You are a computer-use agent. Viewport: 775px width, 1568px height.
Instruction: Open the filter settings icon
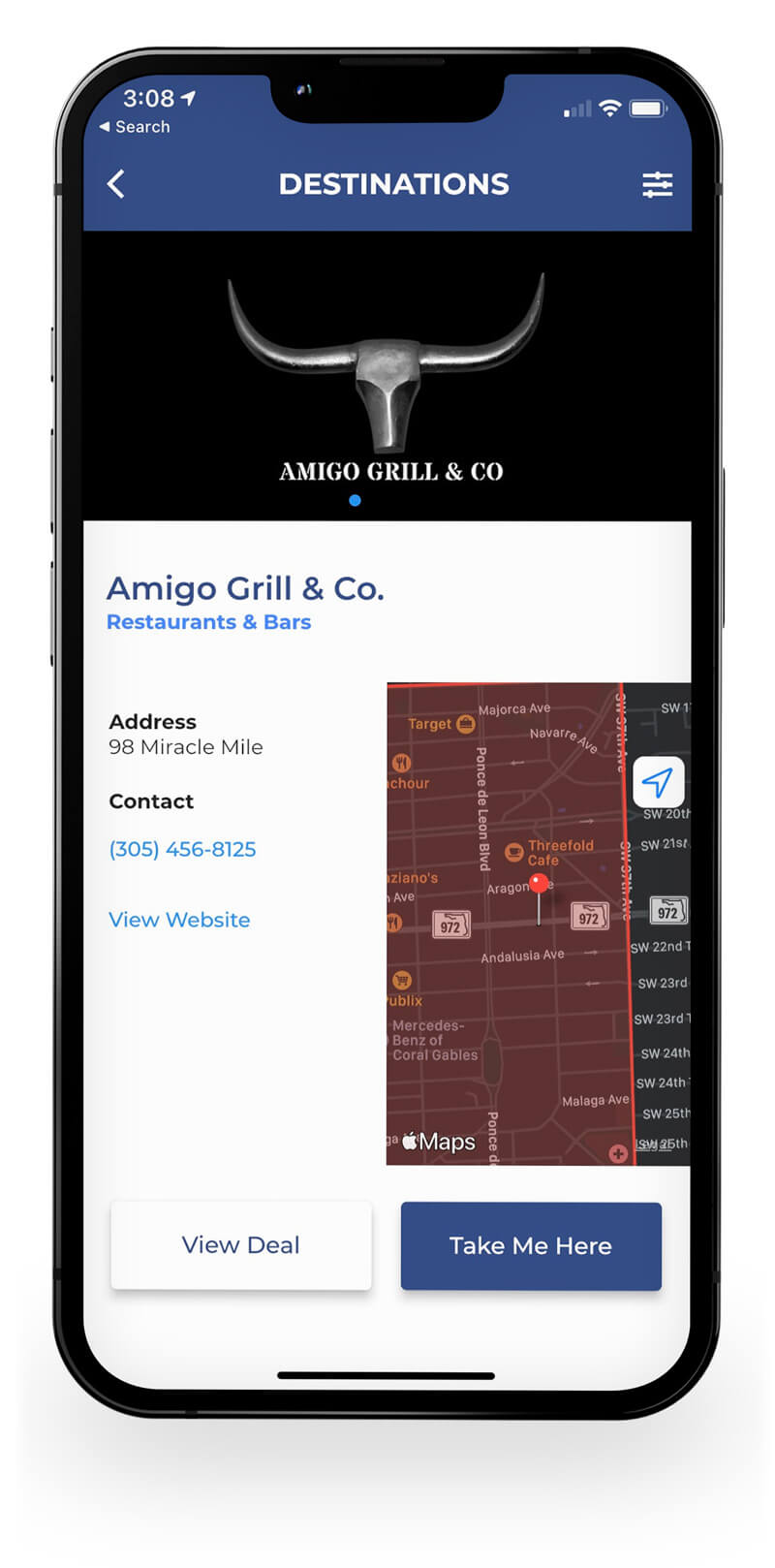click(x=657, y=184)
